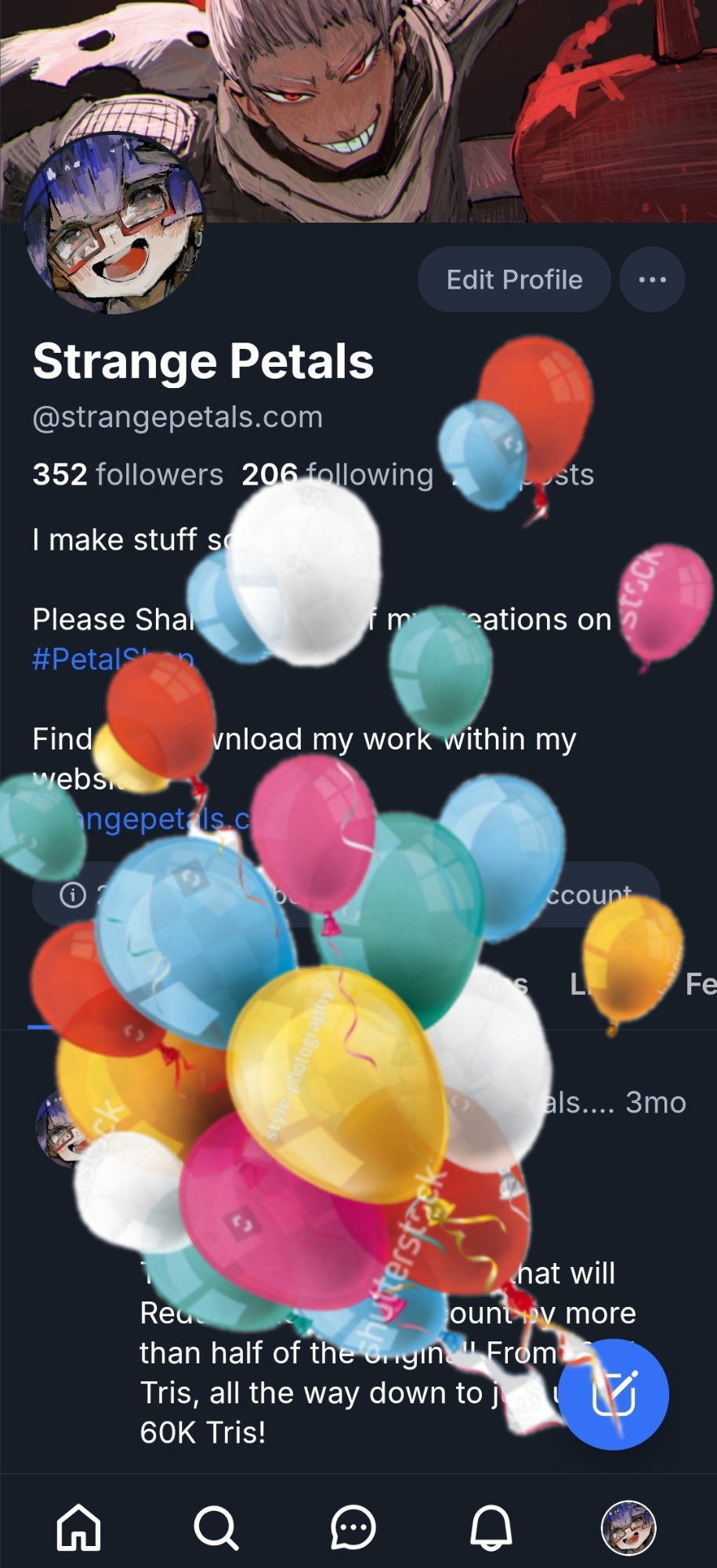Open the notifications bell
This screenshot has width=717, height=1568.
(491, 1527)
